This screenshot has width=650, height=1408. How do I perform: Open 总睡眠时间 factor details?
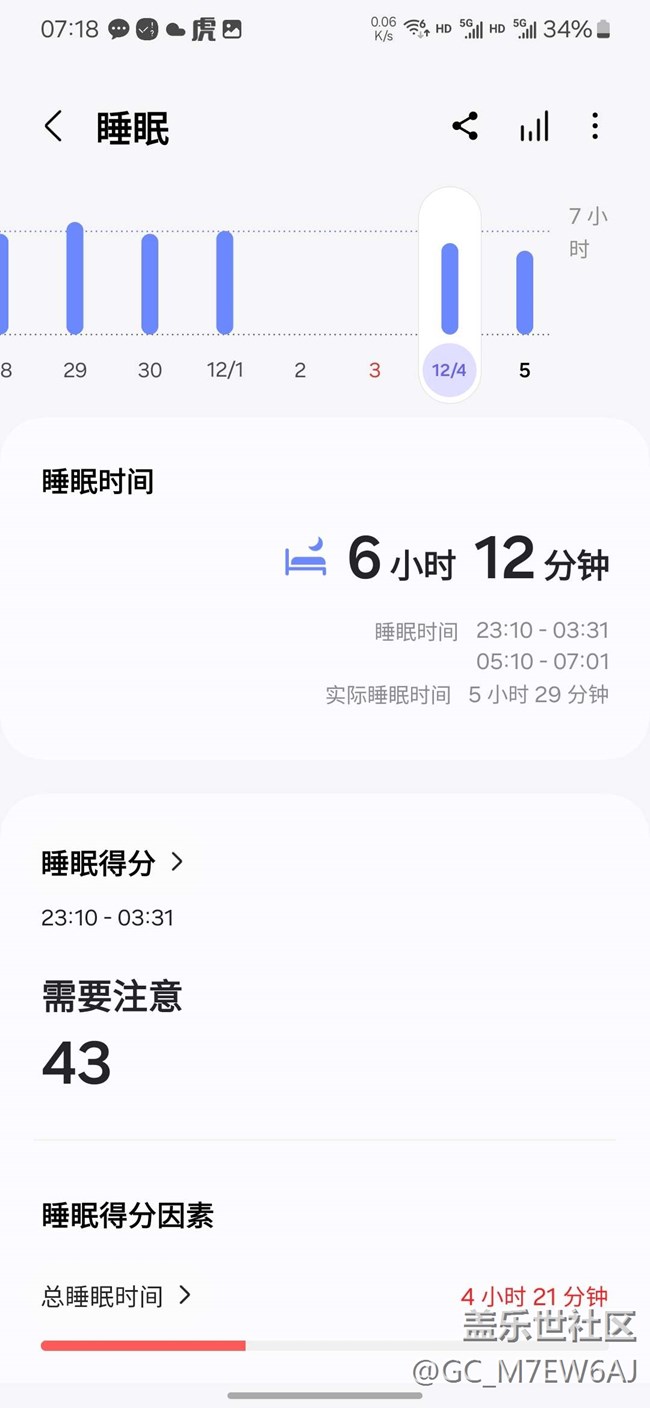(116, 1297)
